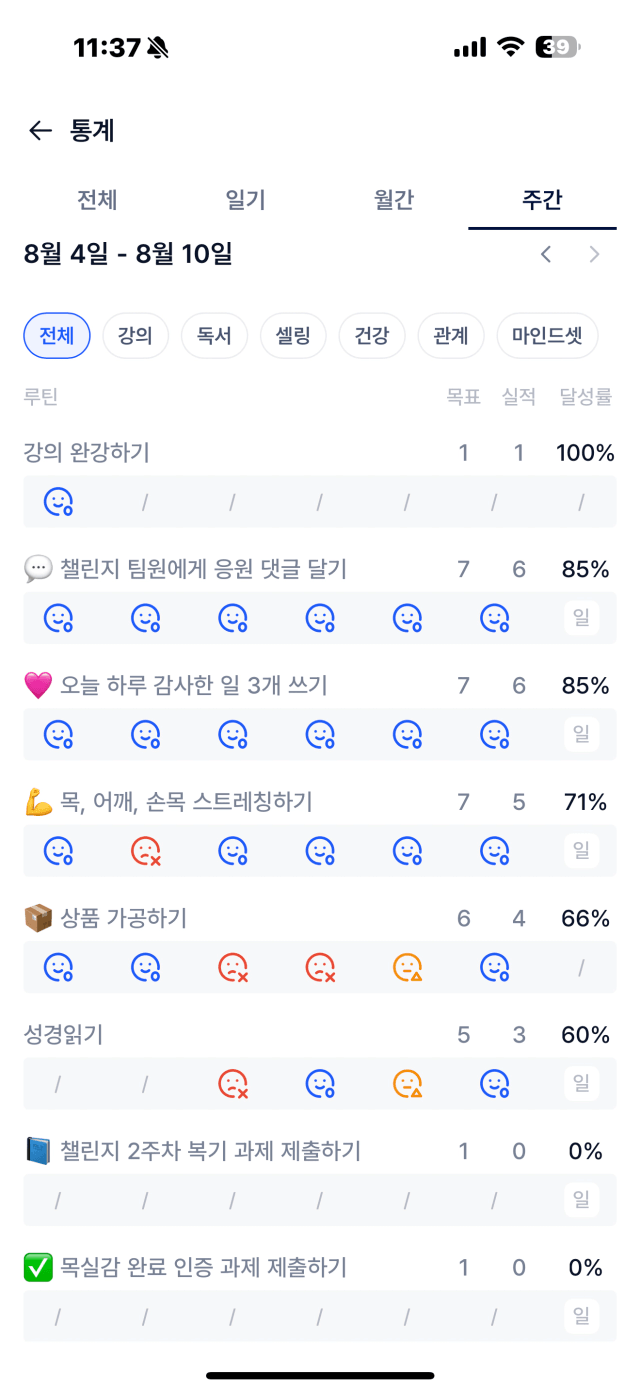Image resolution: width=640 pixels, height=1391 pixels.
Task: Switch to the 일기 tab
Action: (246, 200)
